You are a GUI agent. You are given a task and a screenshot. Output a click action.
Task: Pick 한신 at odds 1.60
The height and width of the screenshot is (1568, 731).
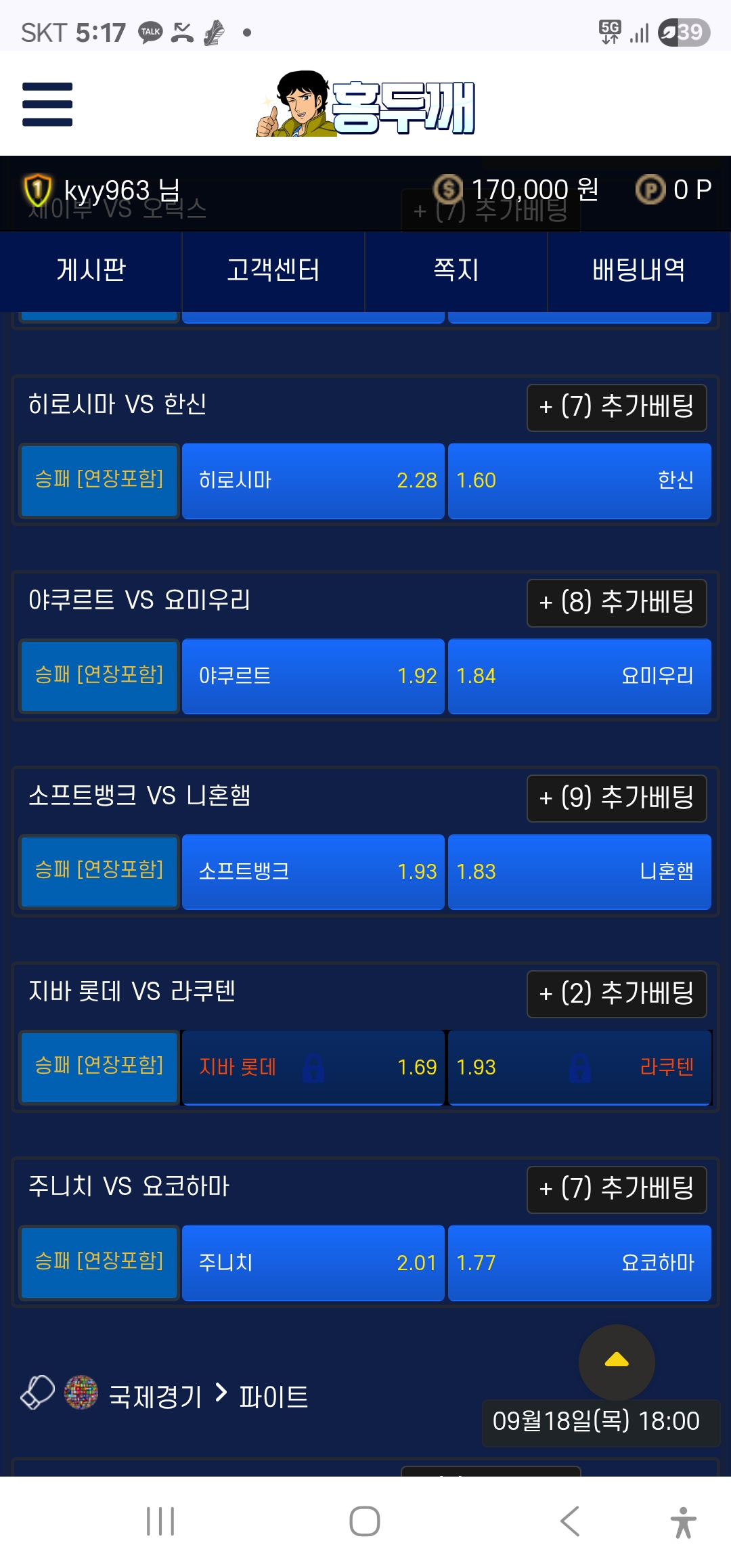tap(579, 481)
